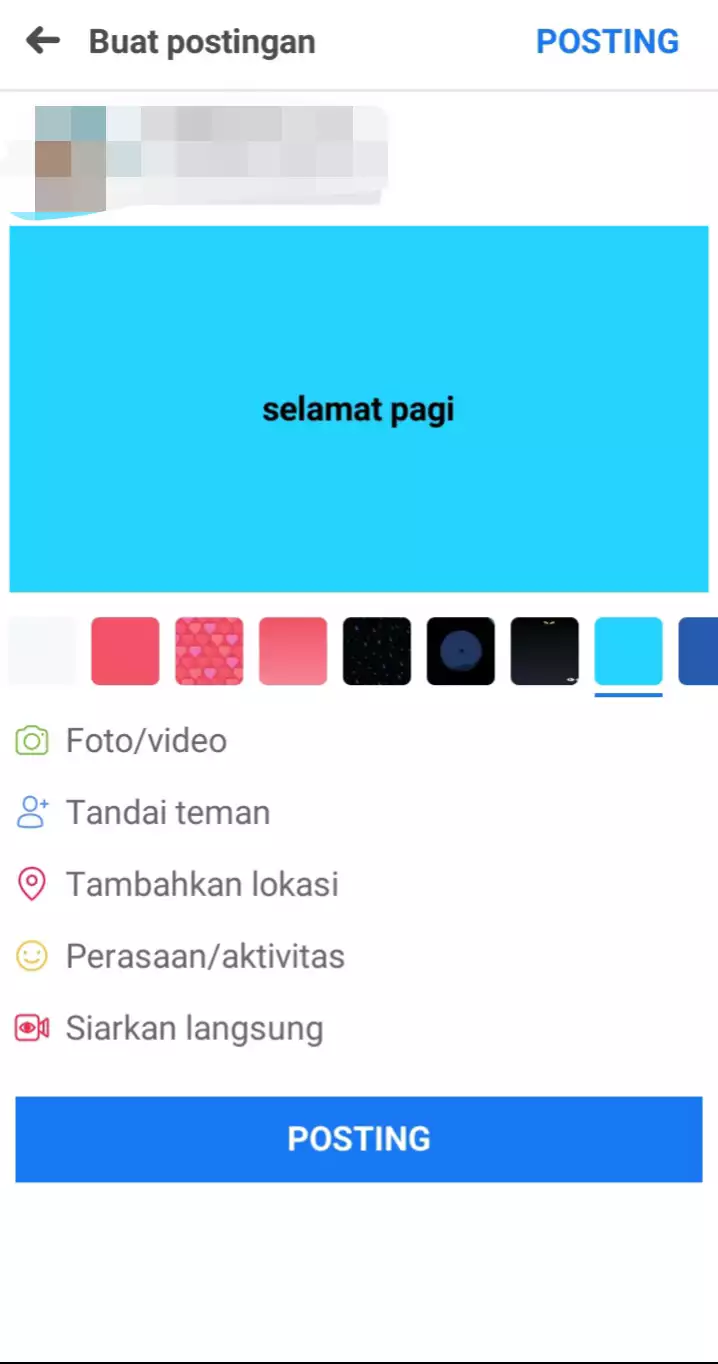
Task: Open Perasaan/aktivitas options
Action: (x=204, y=957)
